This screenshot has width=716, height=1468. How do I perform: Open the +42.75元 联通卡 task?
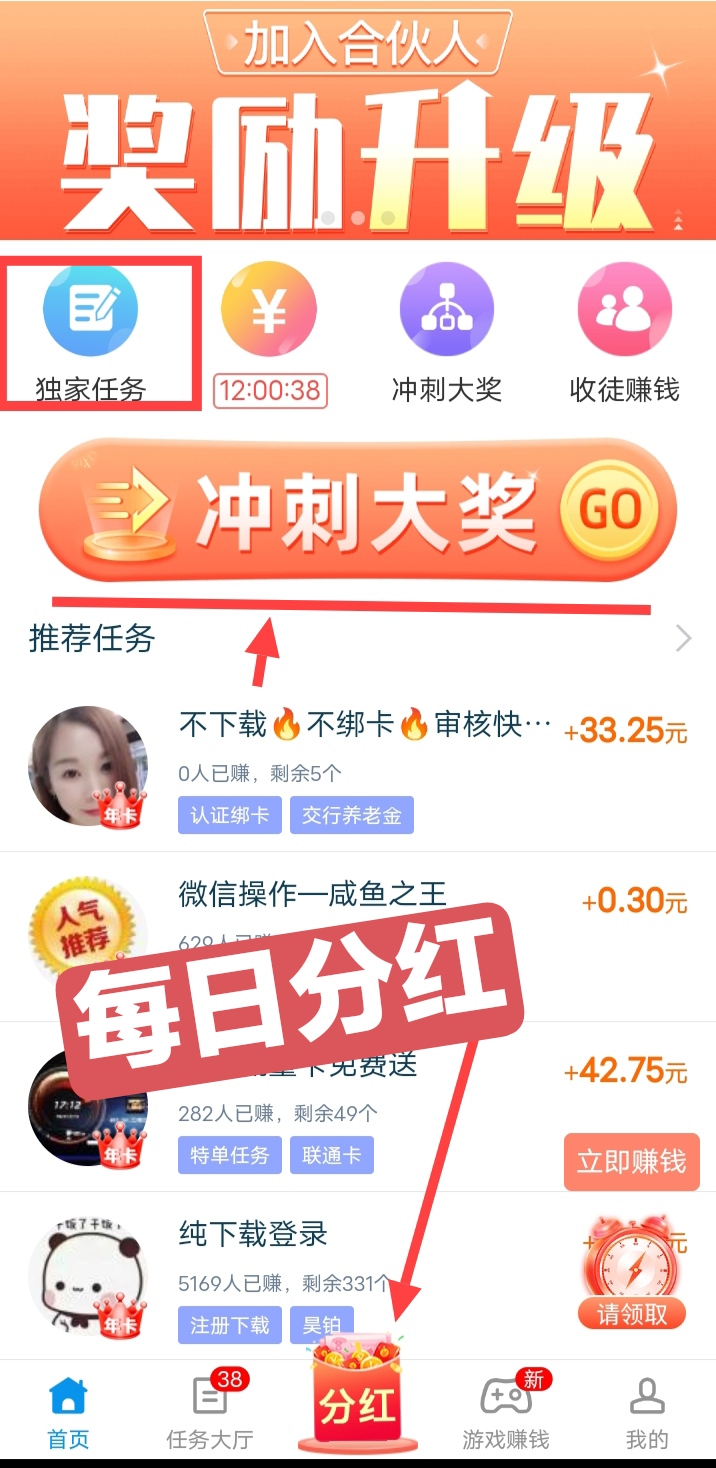[x=358, y=1107]
